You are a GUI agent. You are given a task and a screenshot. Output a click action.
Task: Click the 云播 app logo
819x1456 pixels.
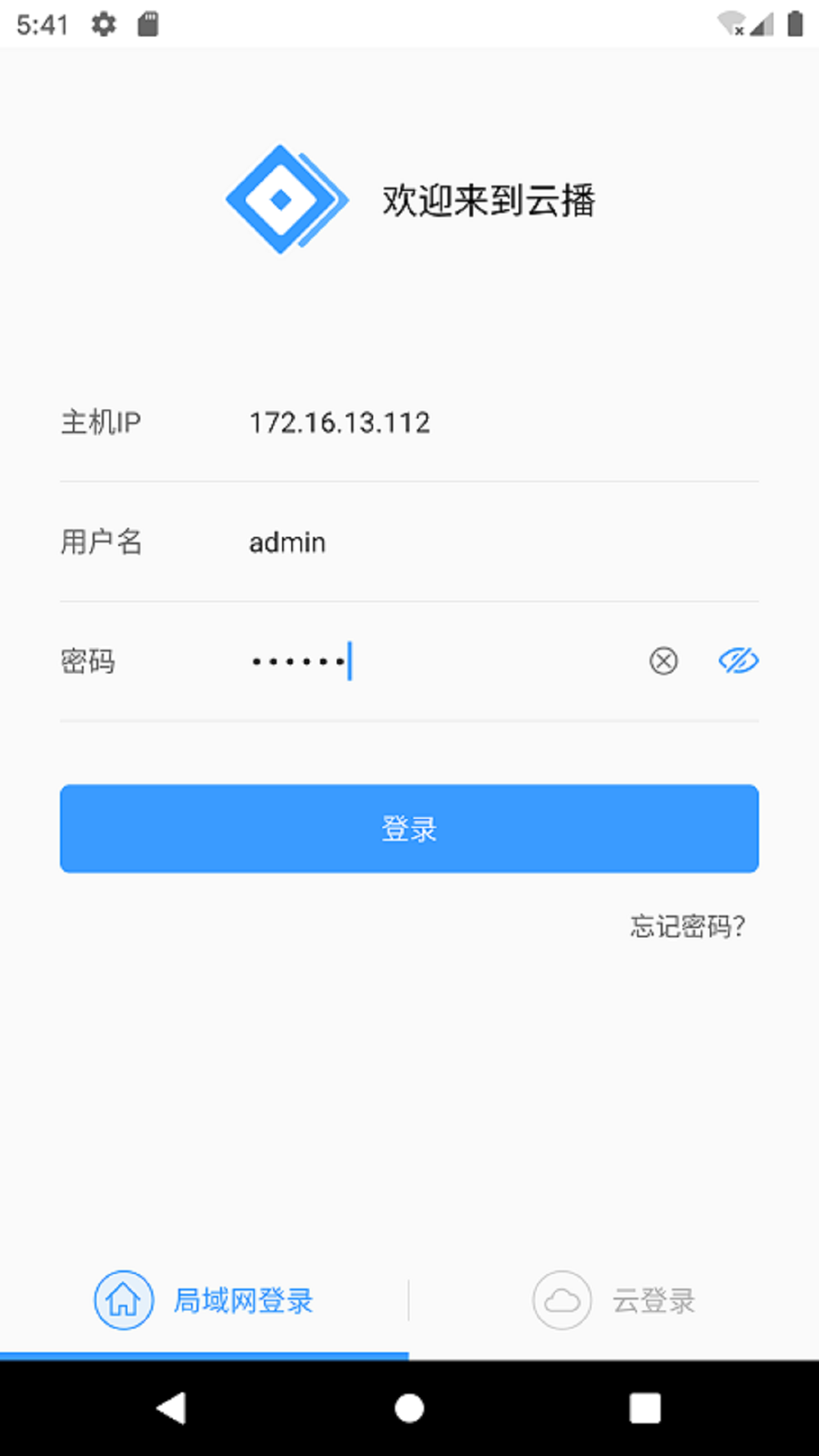pyautogui.click(x=284, y=200)
